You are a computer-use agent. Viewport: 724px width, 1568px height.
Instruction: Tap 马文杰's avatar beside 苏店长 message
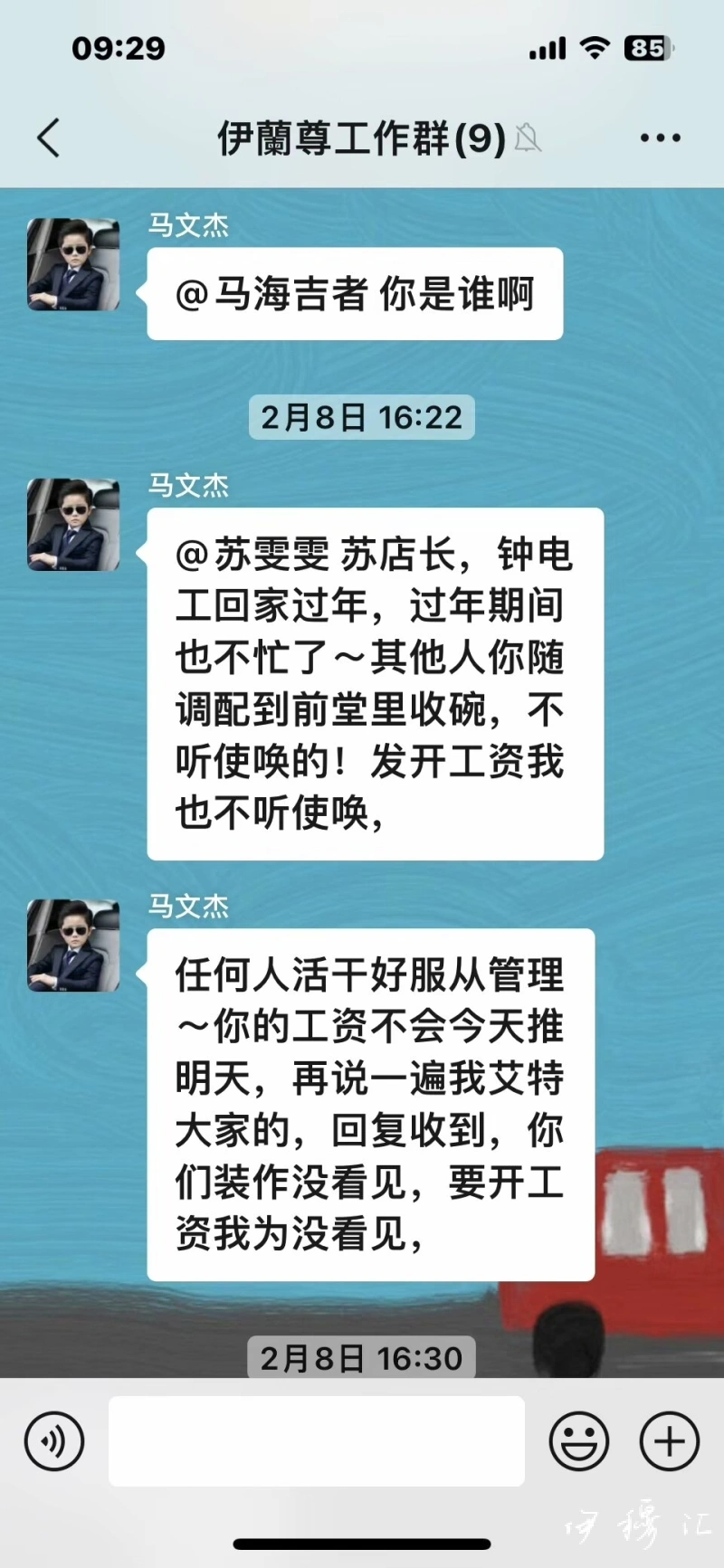click(x=73, y=525)
